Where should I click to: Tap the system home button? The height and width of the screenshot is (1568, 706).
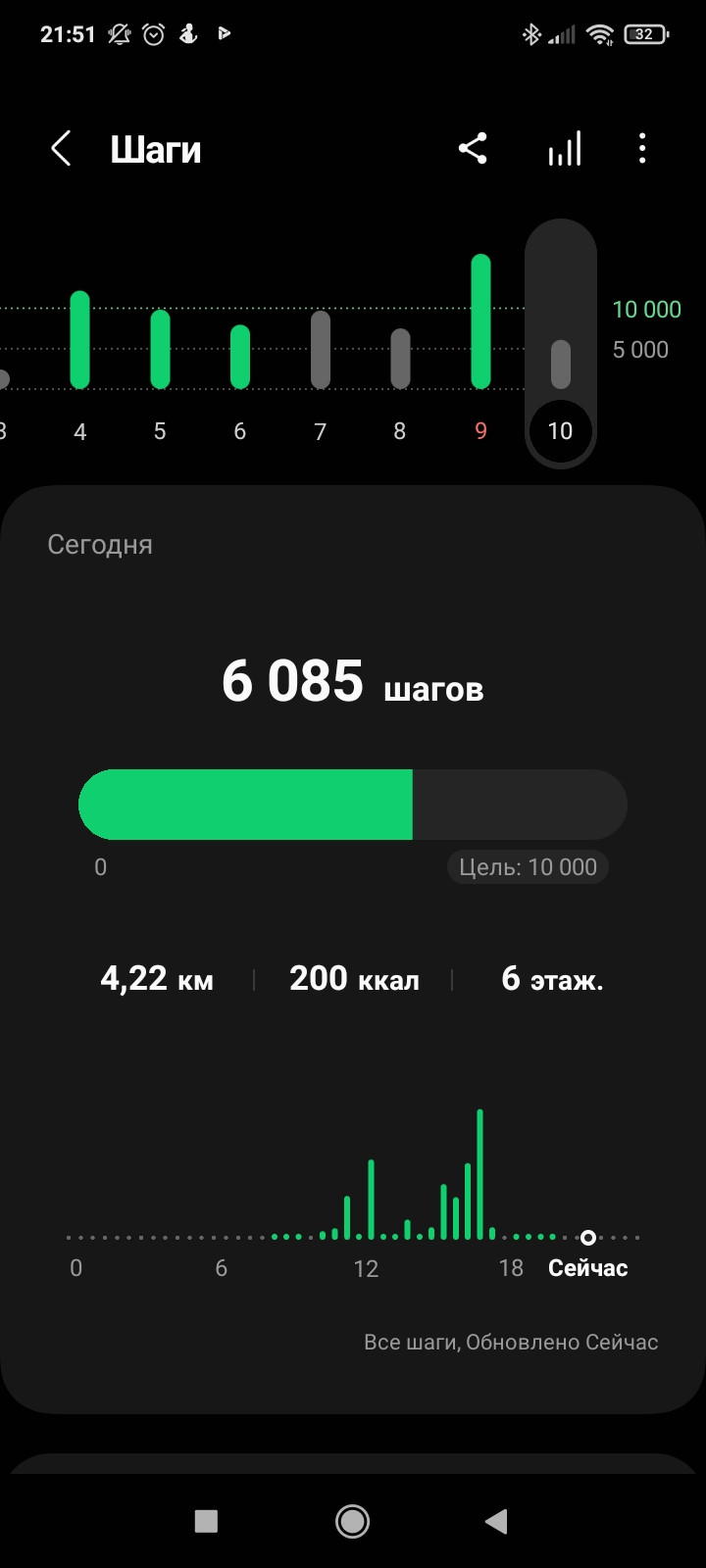[352, 1521]
